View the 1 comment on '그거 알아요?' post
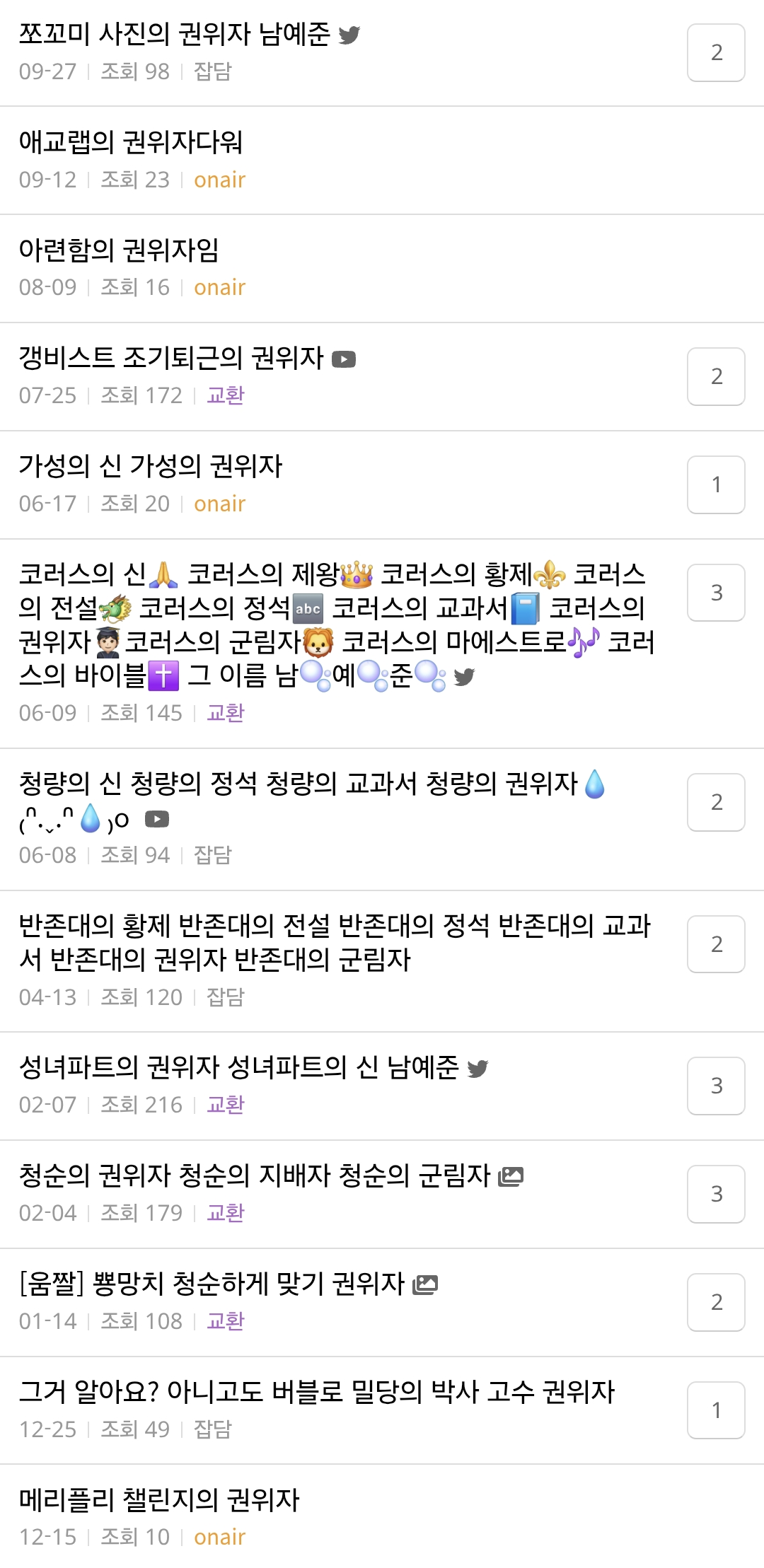764x1568 pixels. click(x=716, y=1410)
